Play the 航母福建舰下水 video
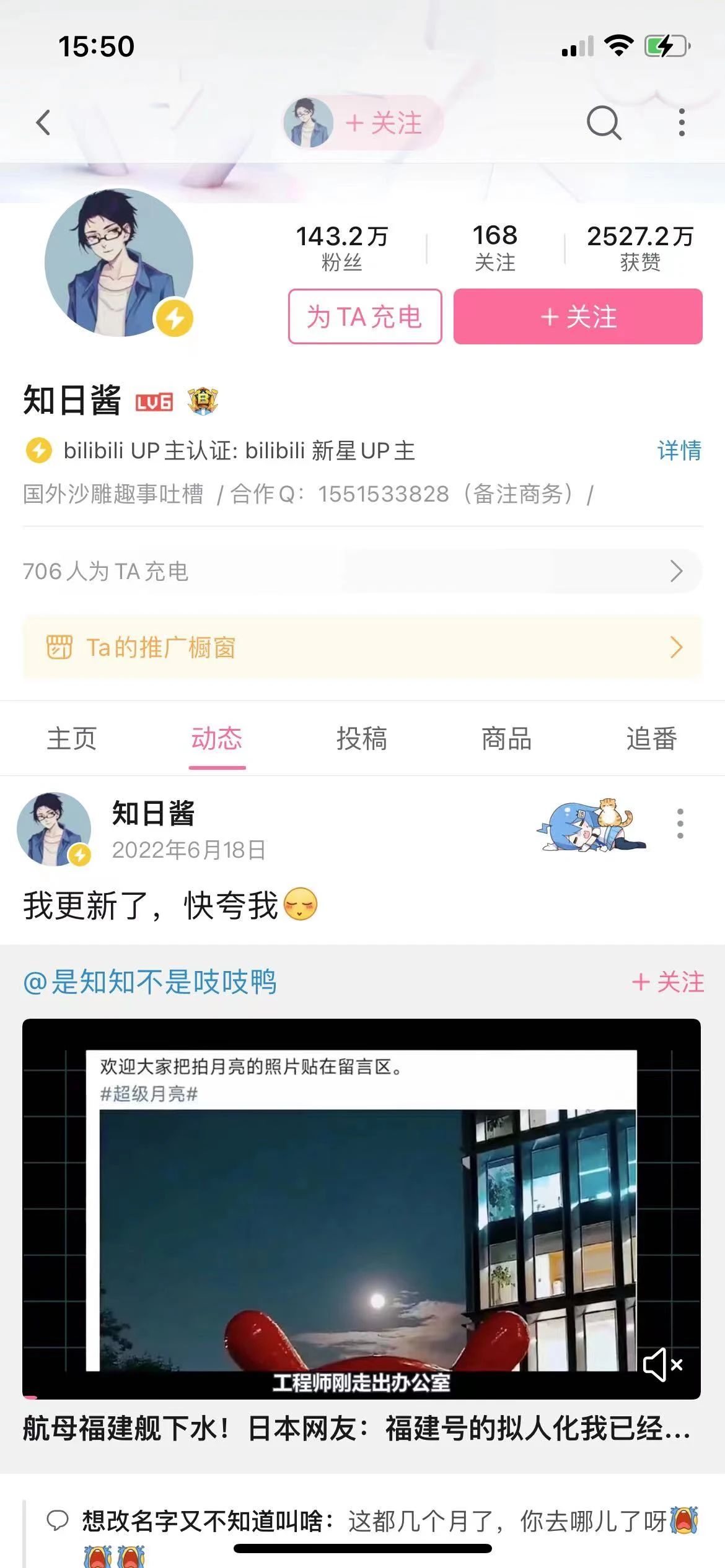 [361, 1208]
